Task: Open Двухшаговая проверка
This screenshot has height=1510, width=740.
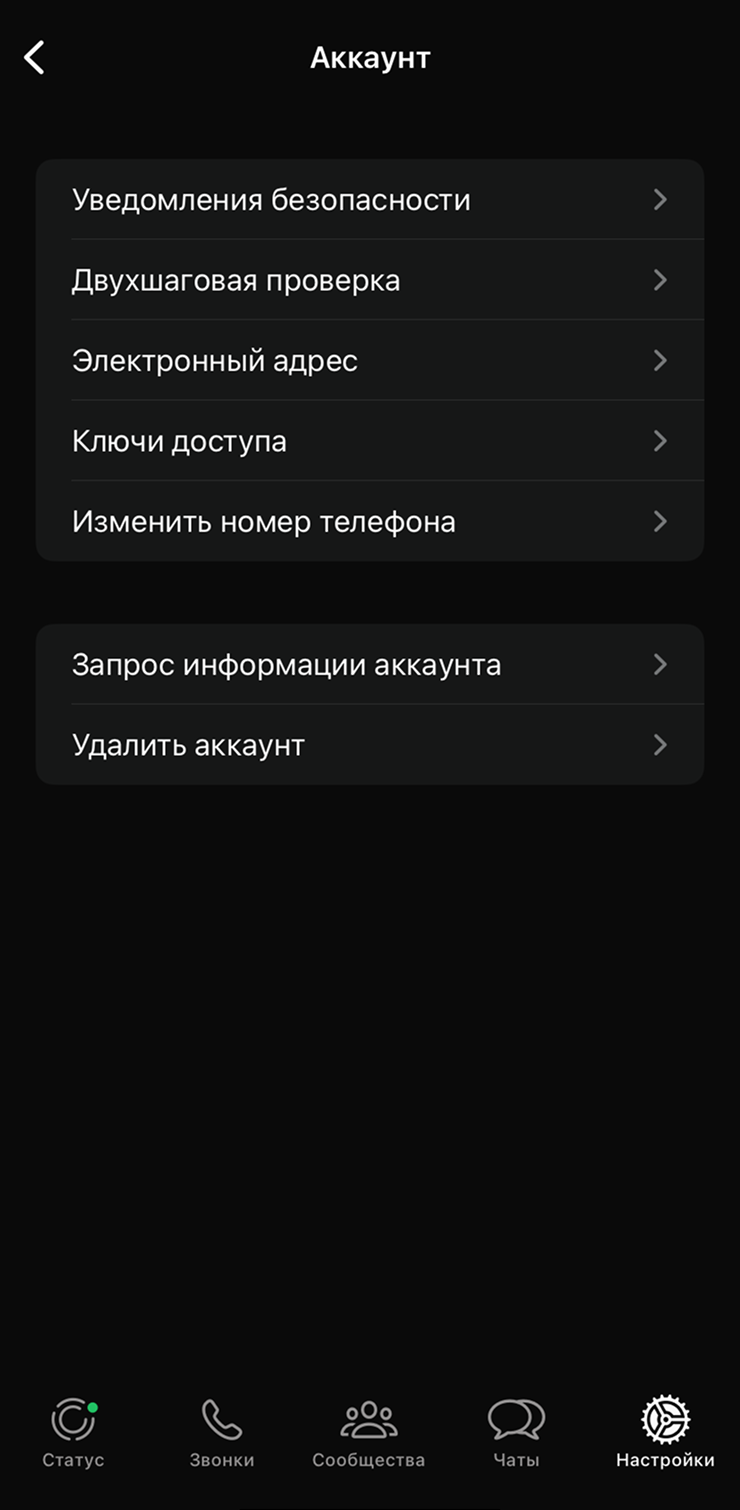Action: coord(370,281)
